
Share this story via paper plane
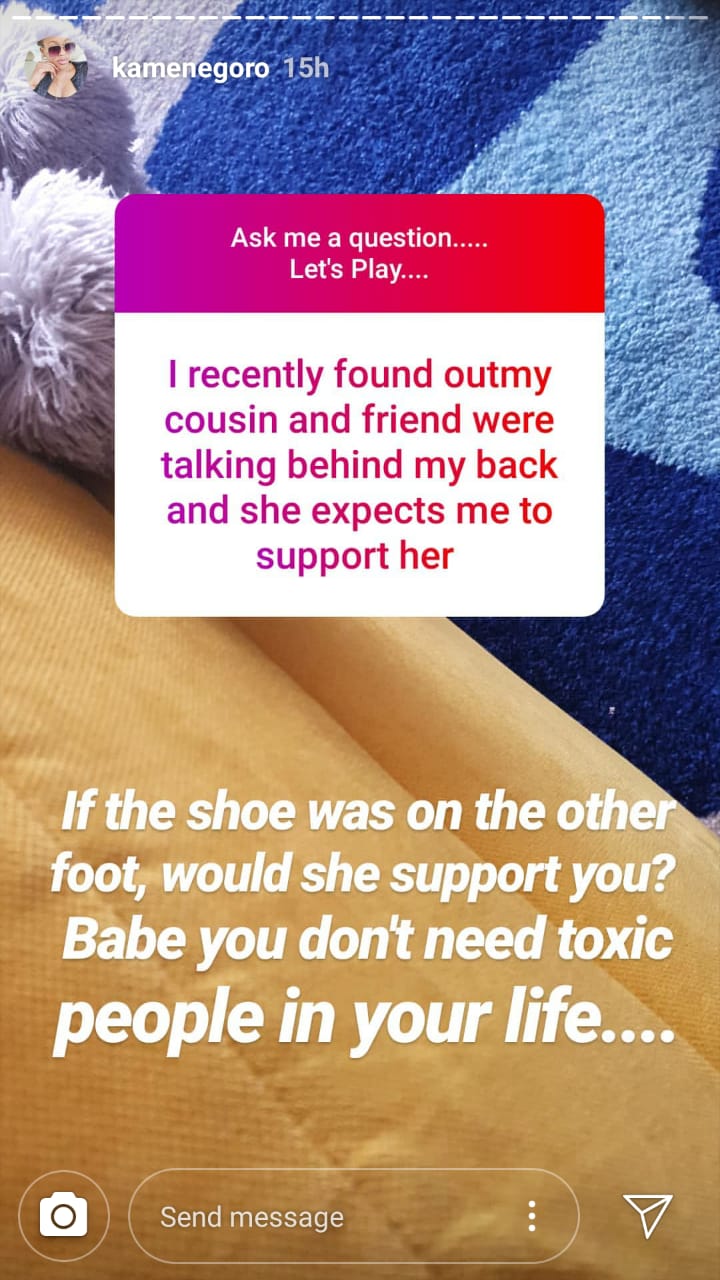(647, 1216)
